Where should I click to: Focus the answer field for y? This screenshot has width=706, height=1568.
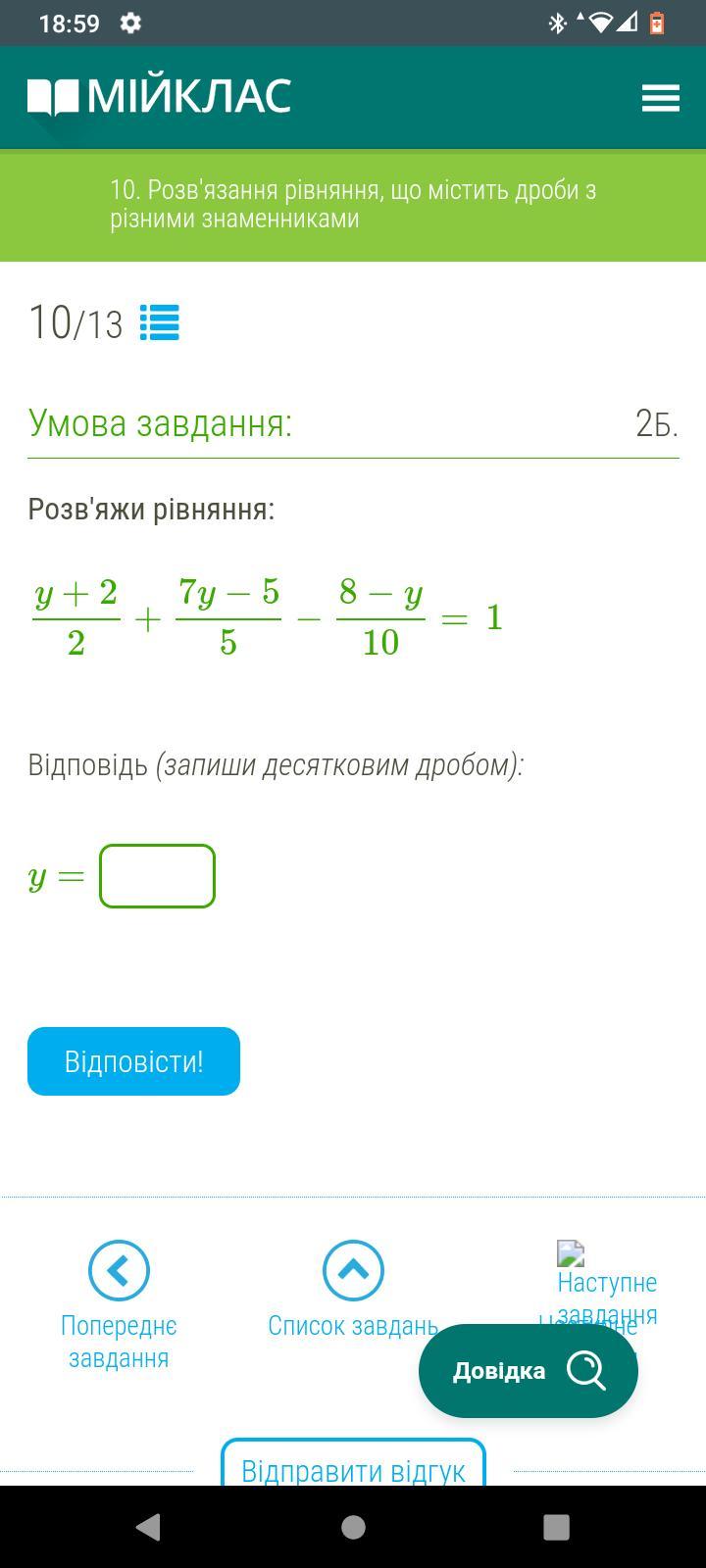157,876
